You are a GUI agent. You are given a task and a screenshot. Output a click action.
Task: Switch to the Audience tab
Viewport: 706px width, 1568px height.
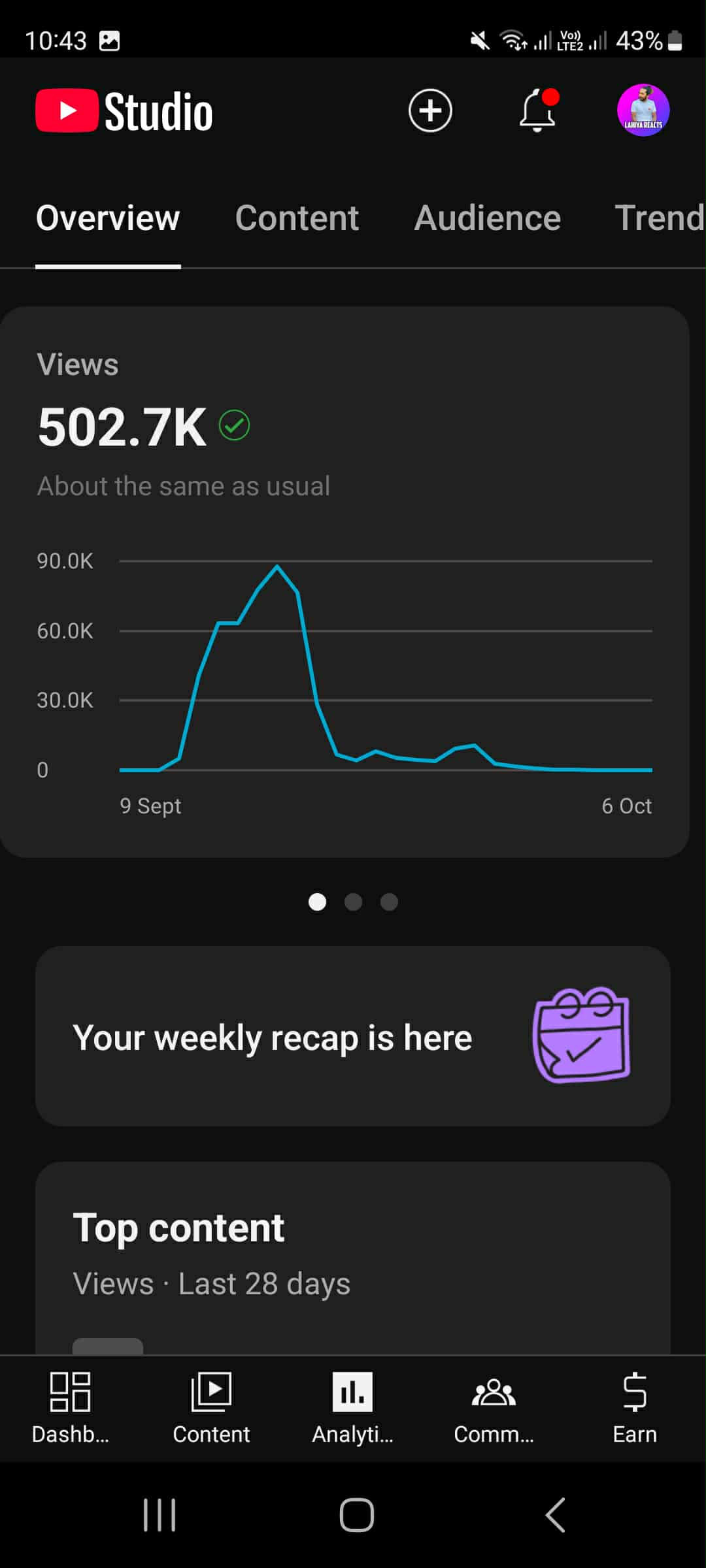[488, 218]
